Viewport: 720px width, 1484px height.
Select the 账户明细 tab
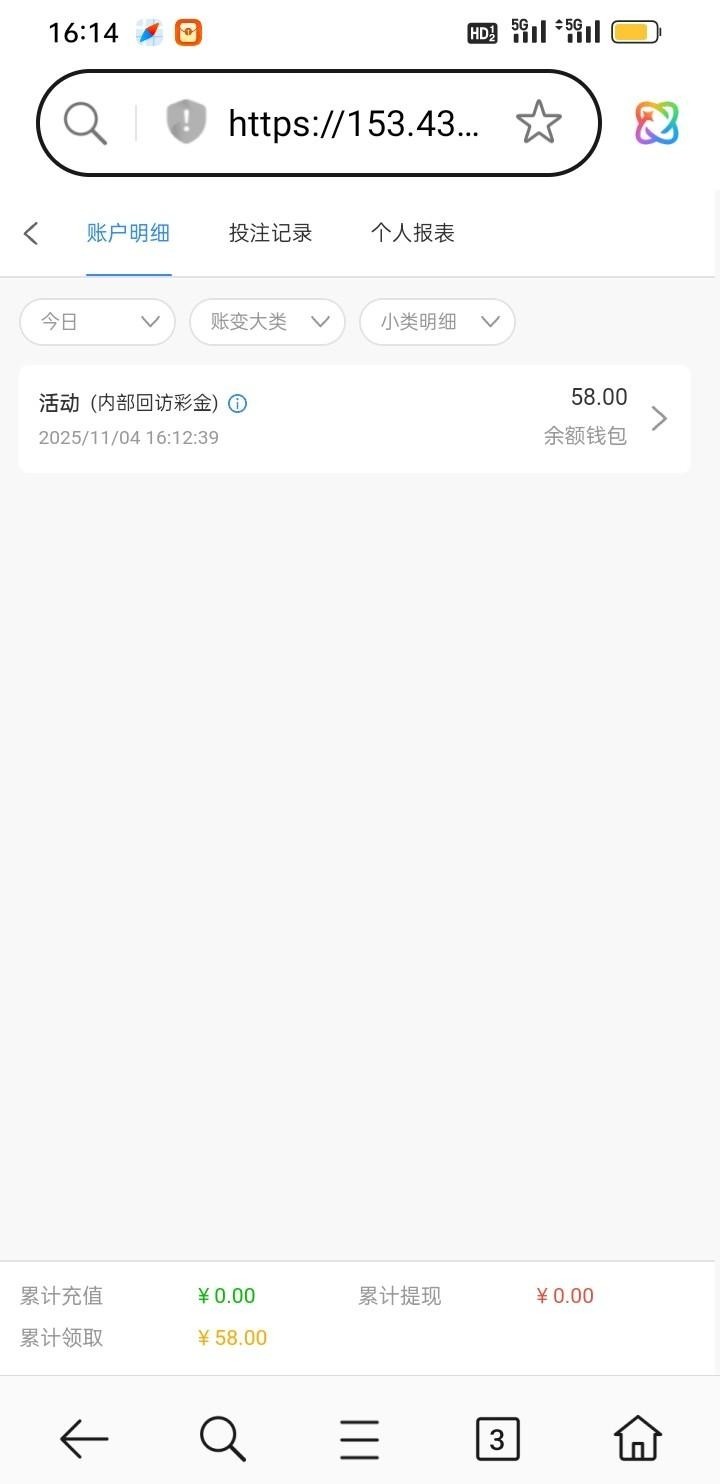click(x=128, y=233)
